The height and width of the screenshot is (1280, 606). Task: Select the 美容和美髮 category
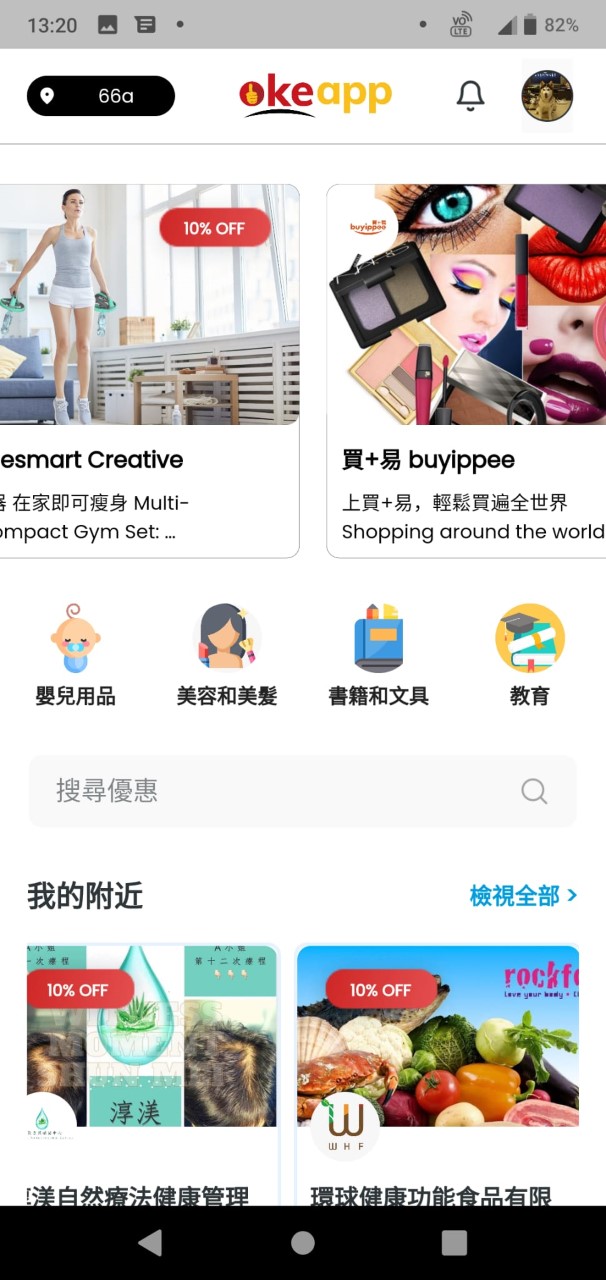(x=227, y=655)
